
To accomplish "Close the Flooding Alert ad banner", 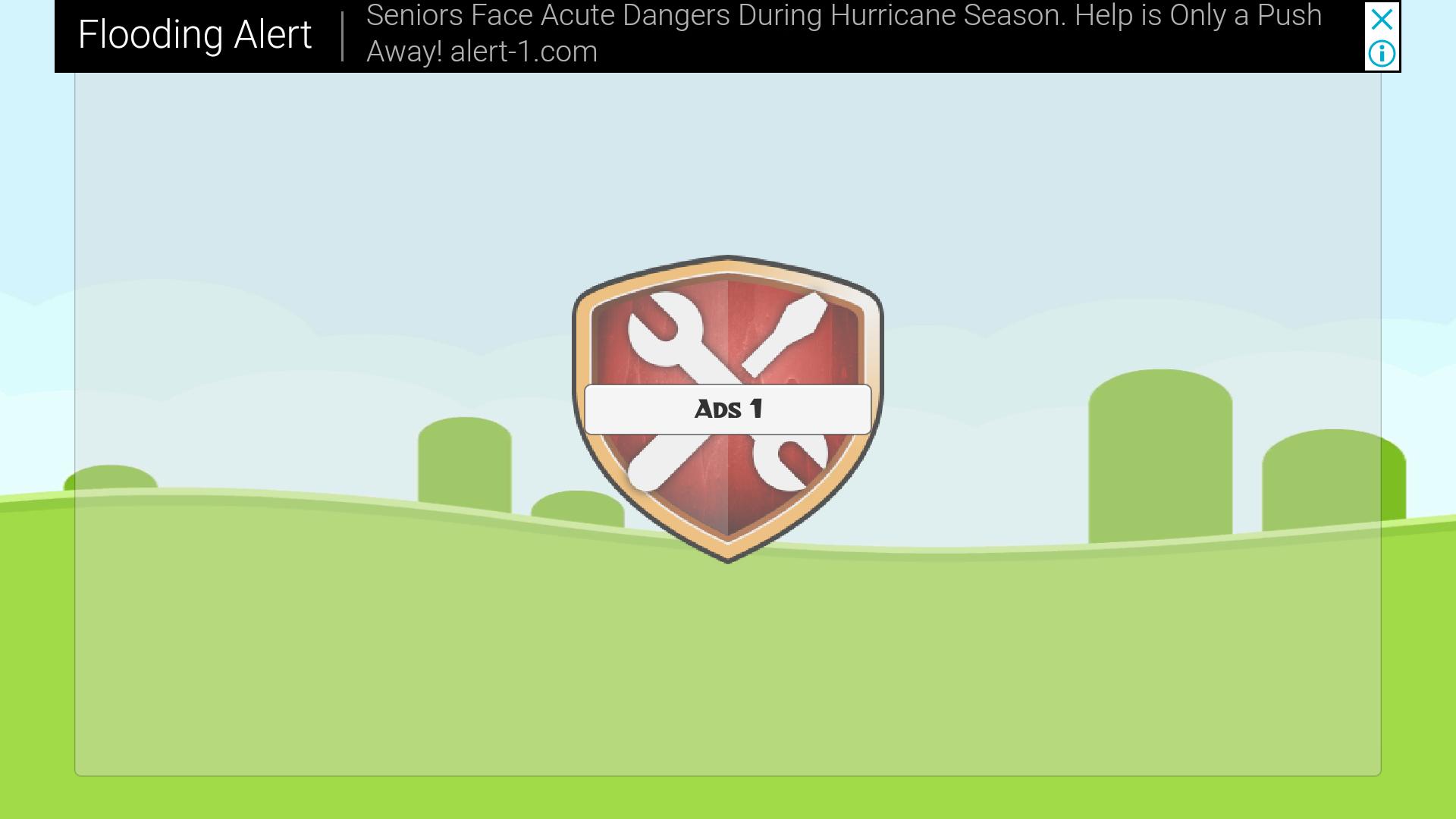I will point(1382,19).
